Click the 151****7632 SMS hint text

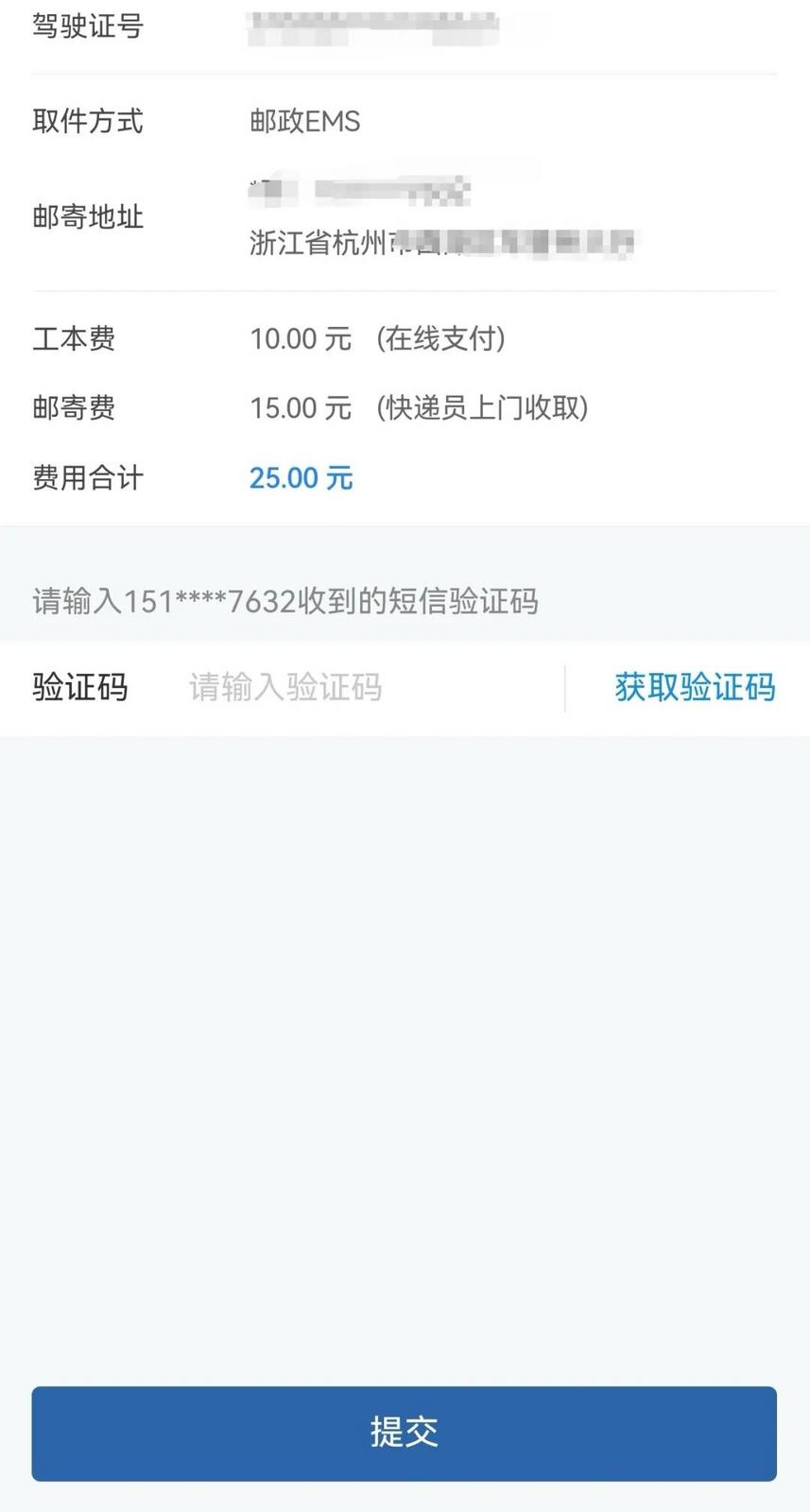click(284, 602)
